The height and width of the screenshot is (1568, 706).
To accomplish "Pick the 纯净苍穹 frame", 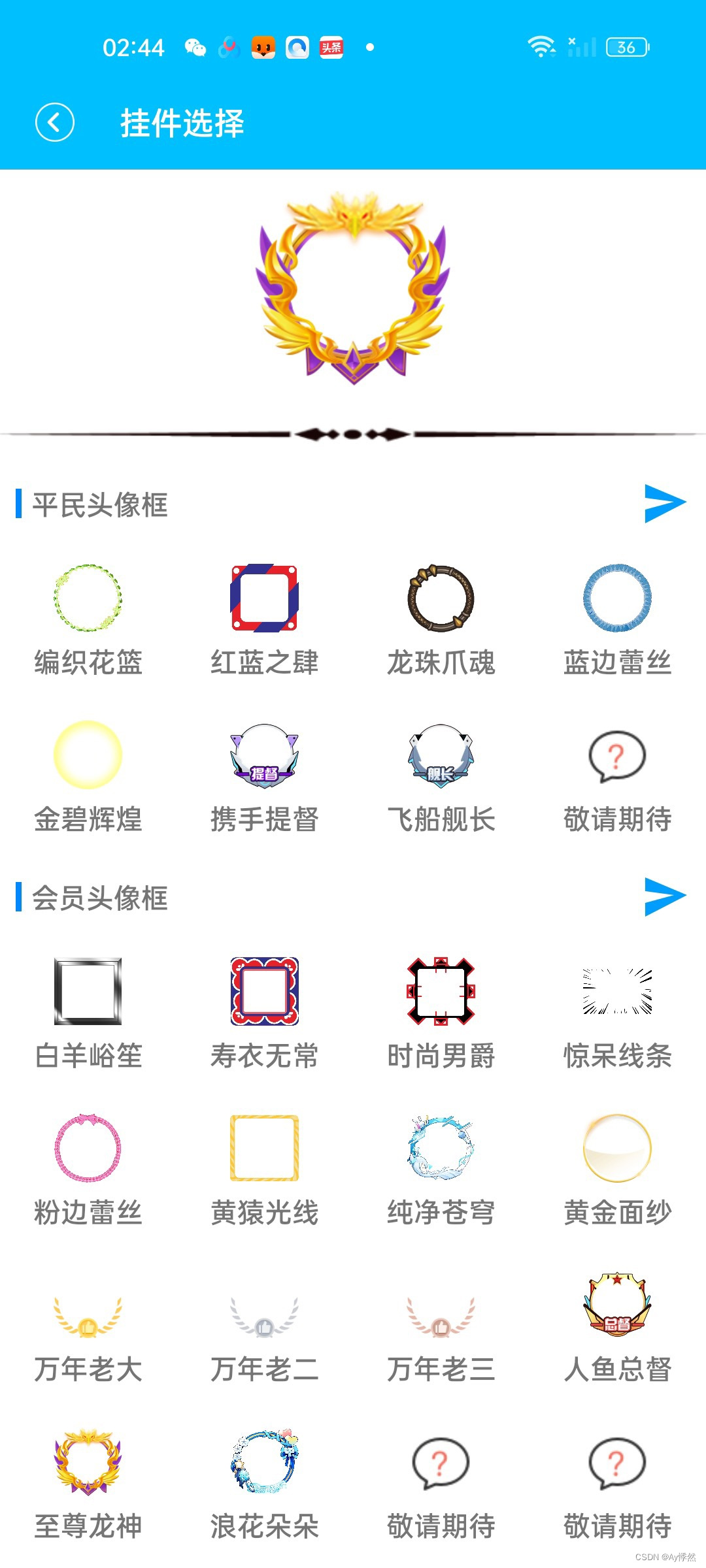I will pos(441,1148).
